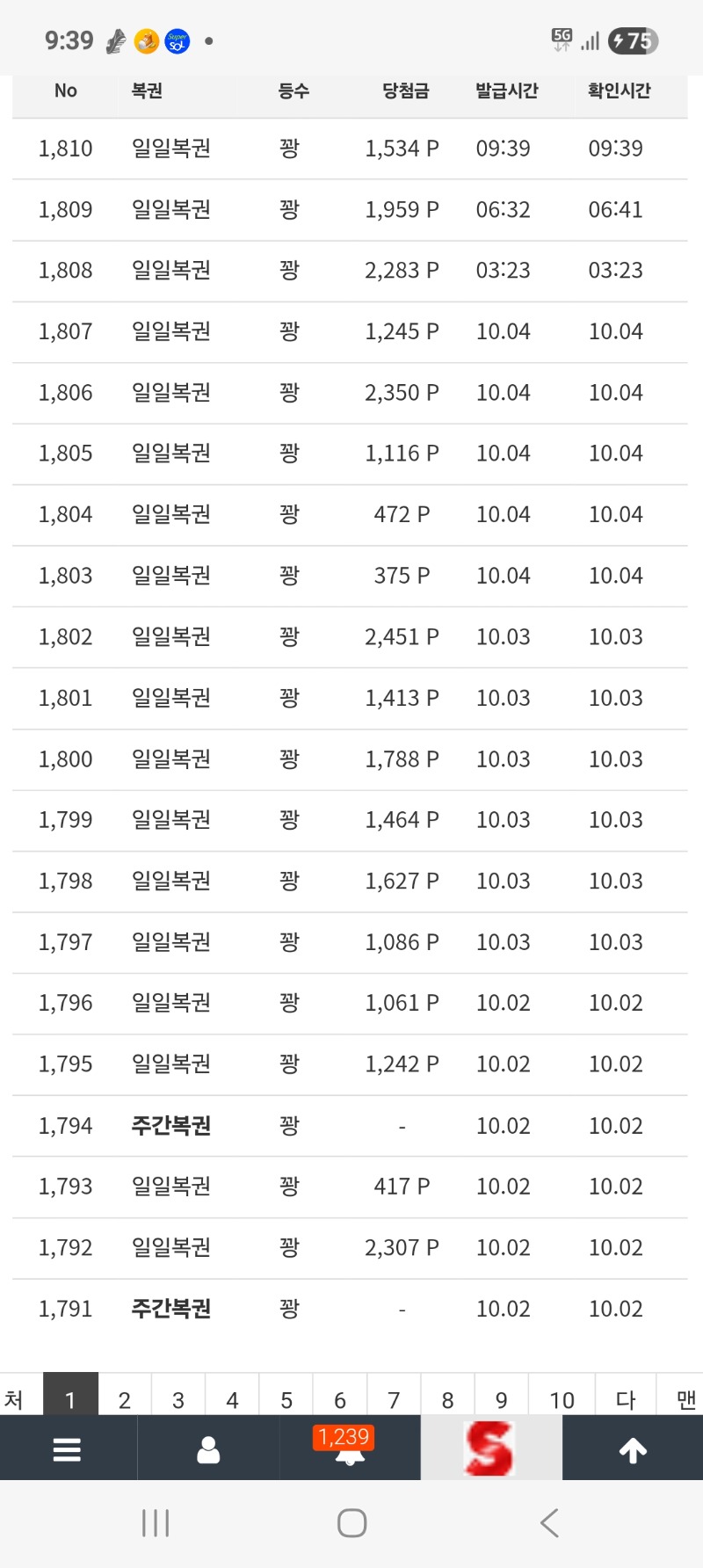This screenshot has width=703, height=1568.
Task: Open page 6 of results
Action: pyautogui.click(x=340, y=1397)
